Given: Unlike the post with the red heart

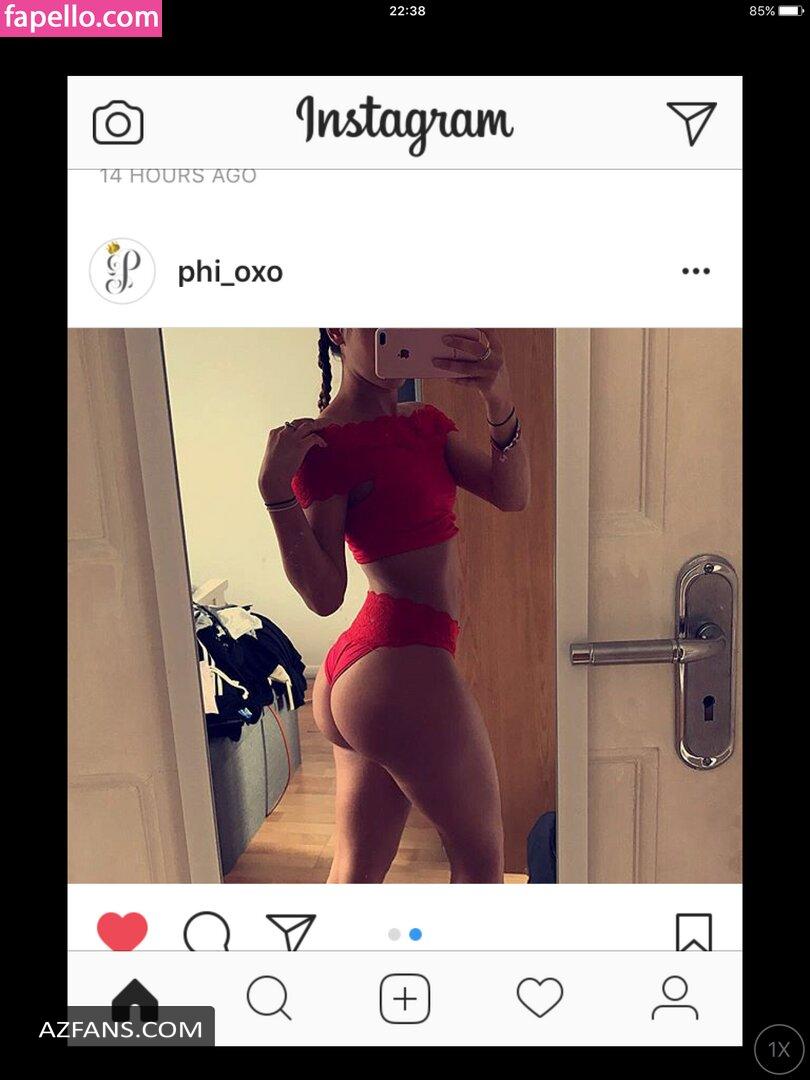Looking at the screenshot, I should pyautogui.click(x=122, y=932).
